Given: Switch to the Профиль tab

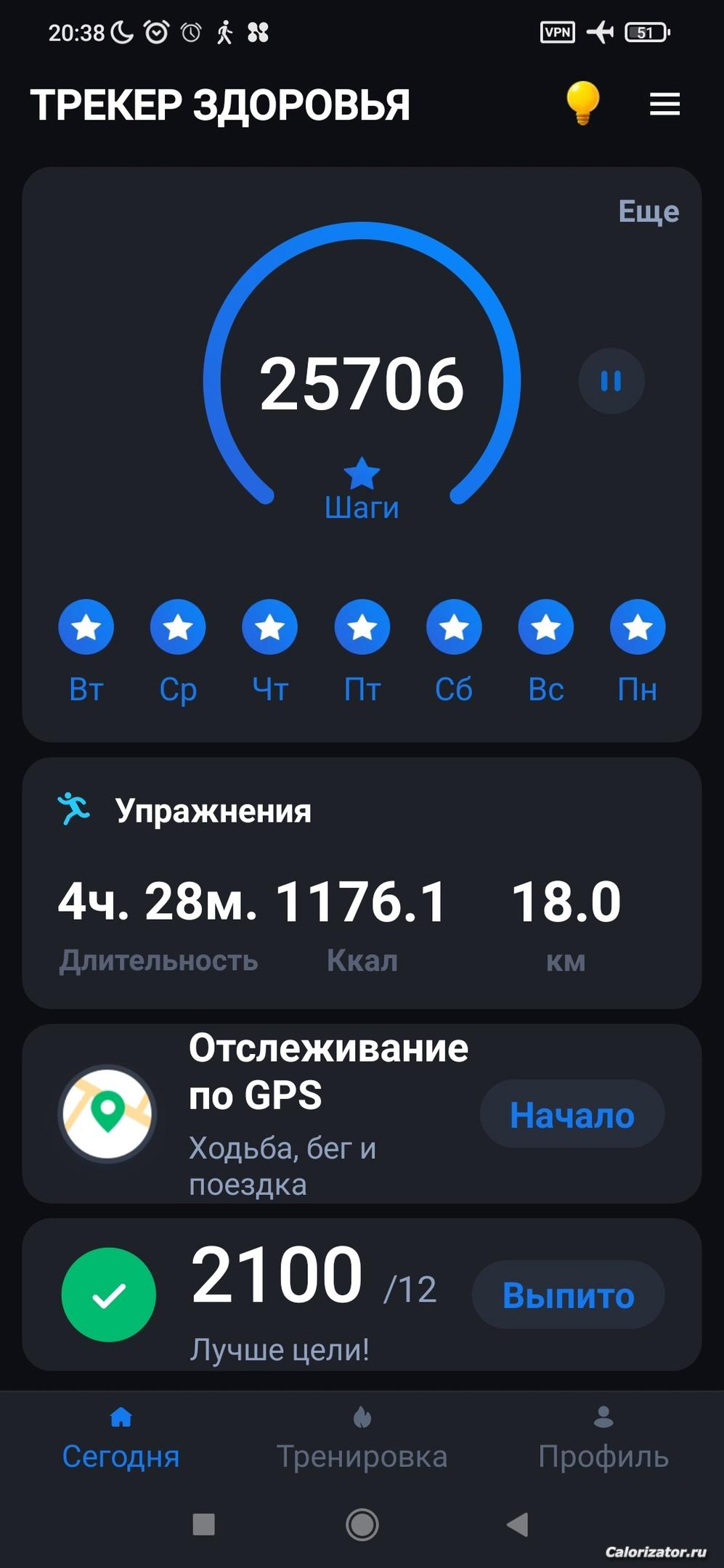Looking at the screenshot, I should pyautogui.click(x=603, y=1440).
